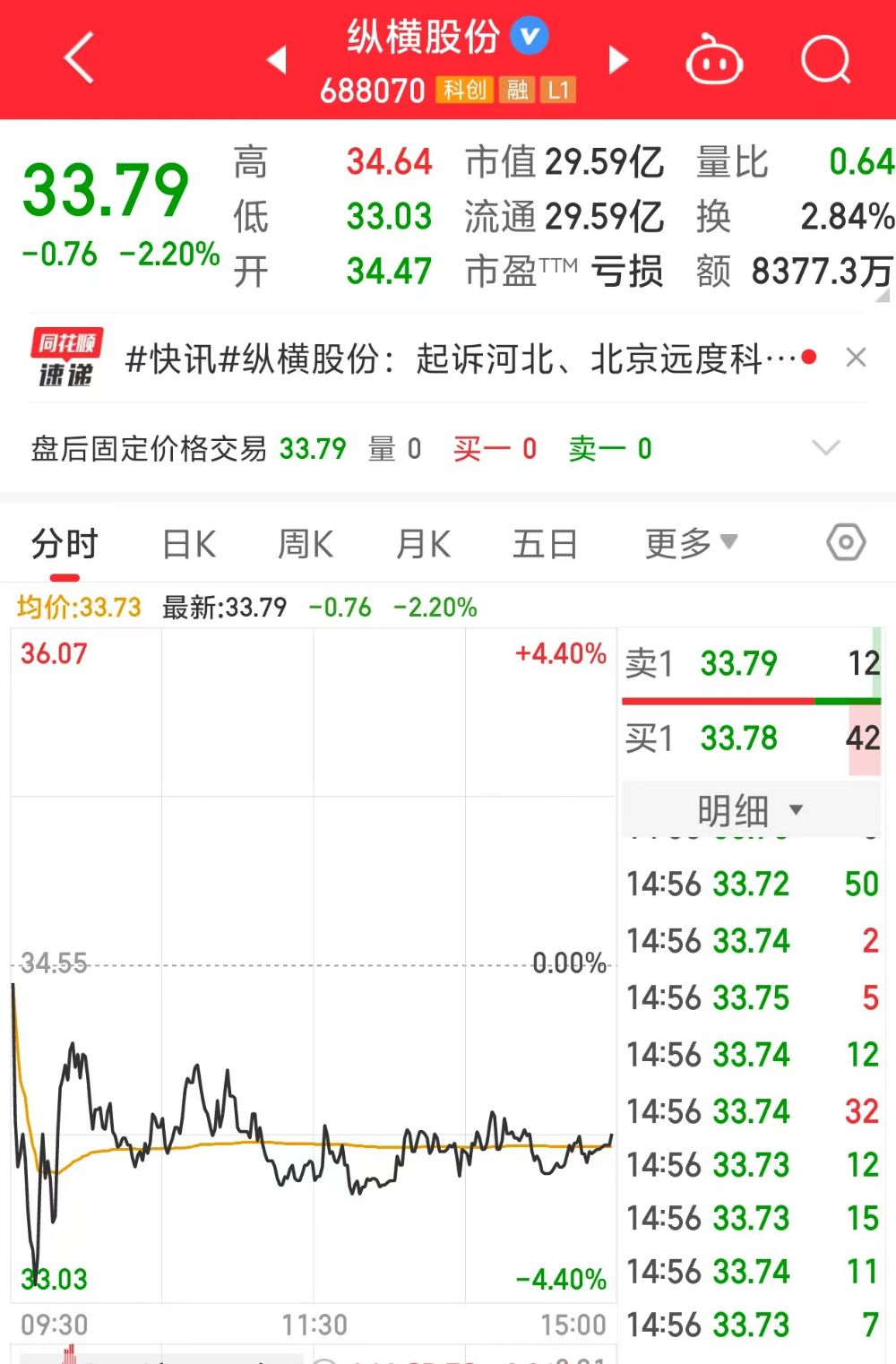The height and width of the screenshot is (1364, 896).
Task: Expand the 盘后固定价格交易 row
Action: tap(825, 448)
